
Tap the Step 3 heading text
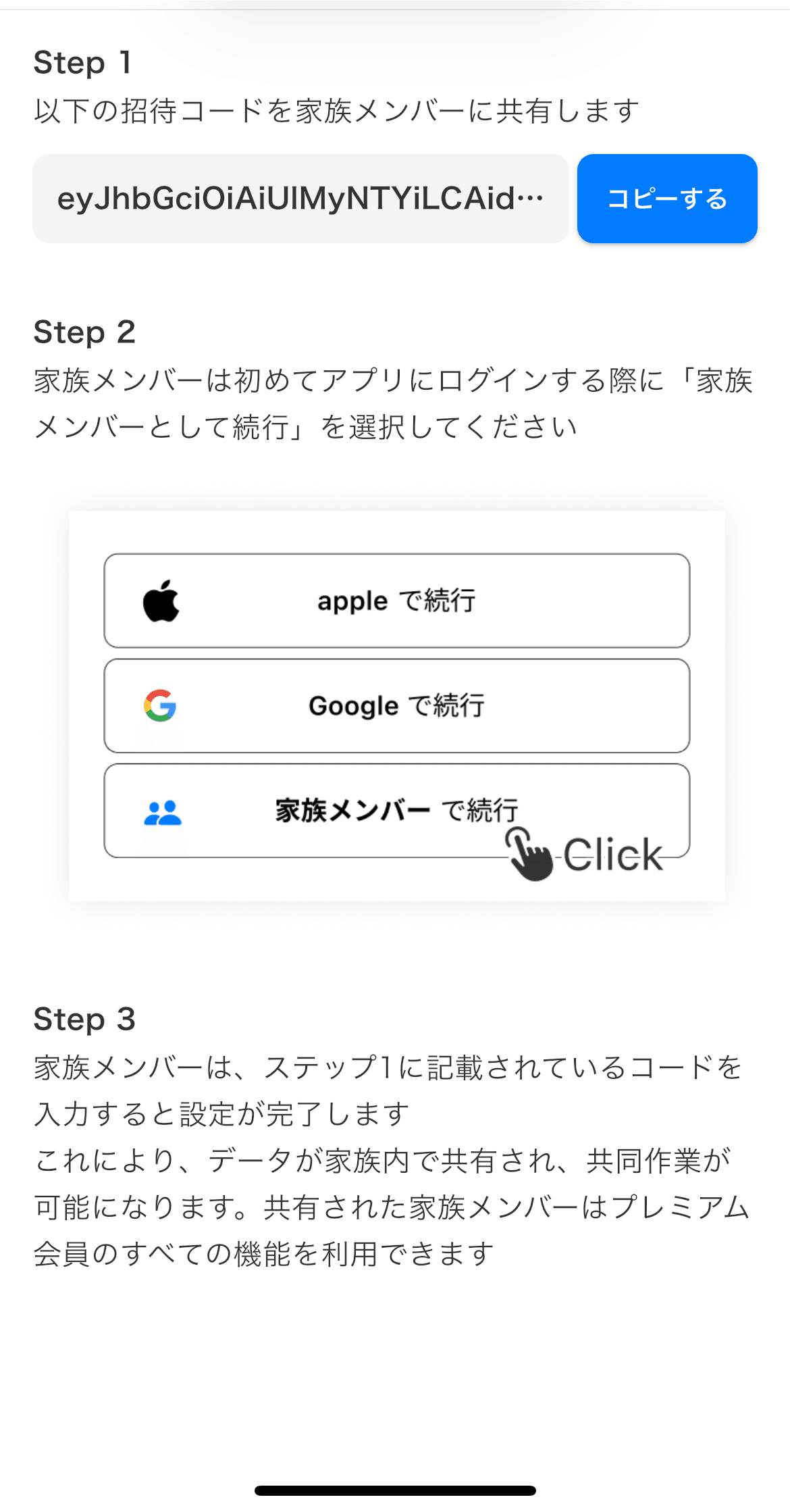[x=84, y=1019]
